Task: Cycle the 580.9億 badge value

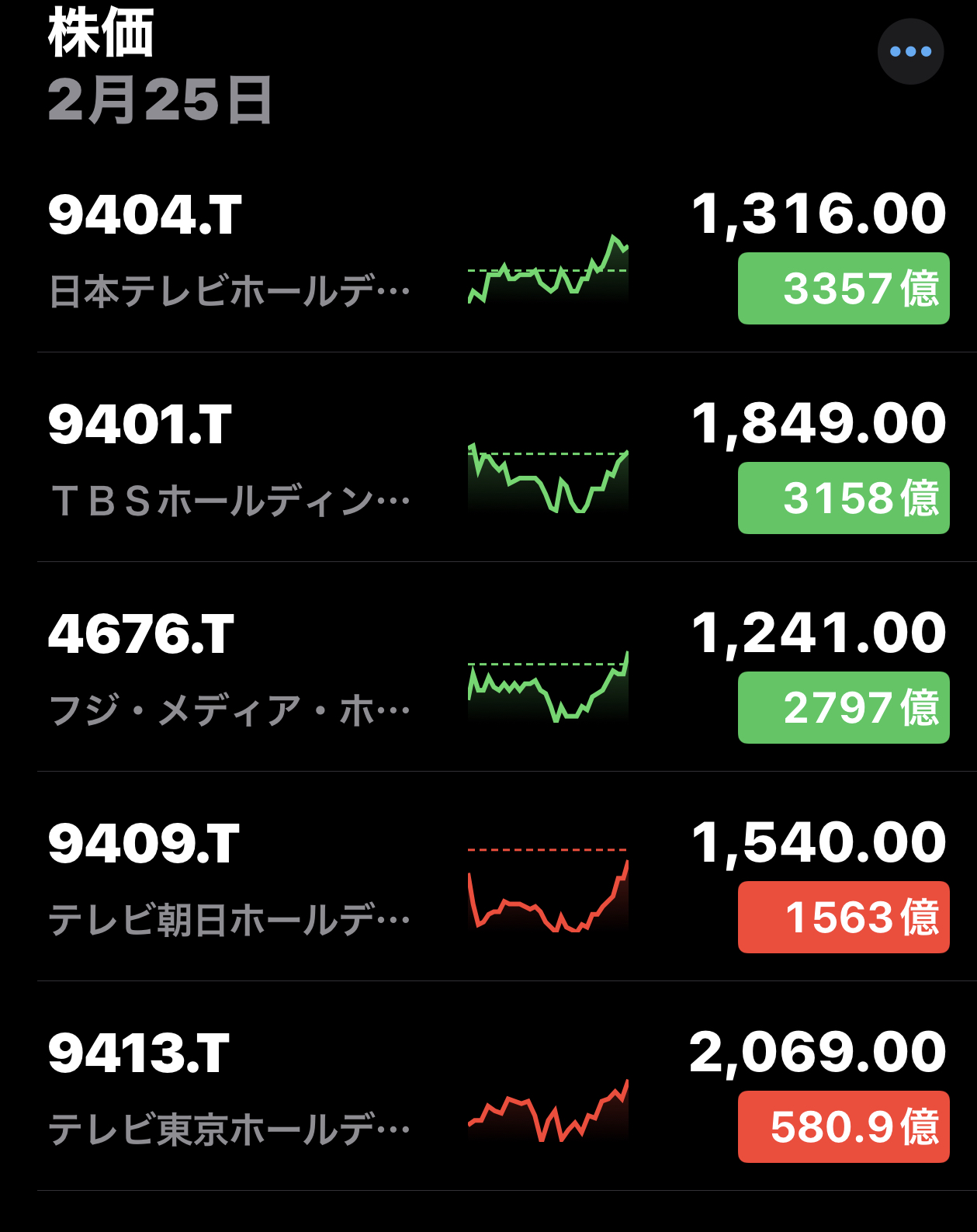Action: tap(844, 1127)
